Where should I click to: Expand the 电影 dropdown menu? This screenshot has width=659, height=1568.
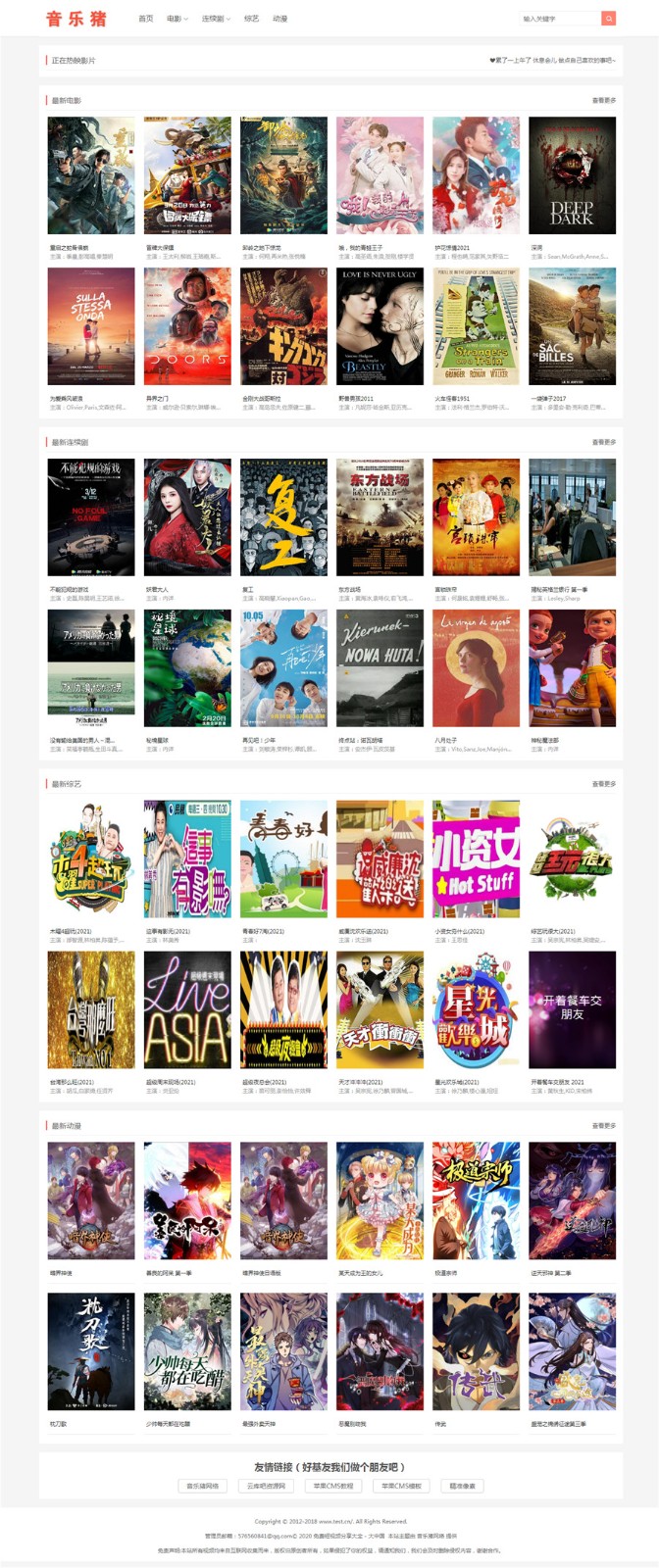[x=177, y=19]
